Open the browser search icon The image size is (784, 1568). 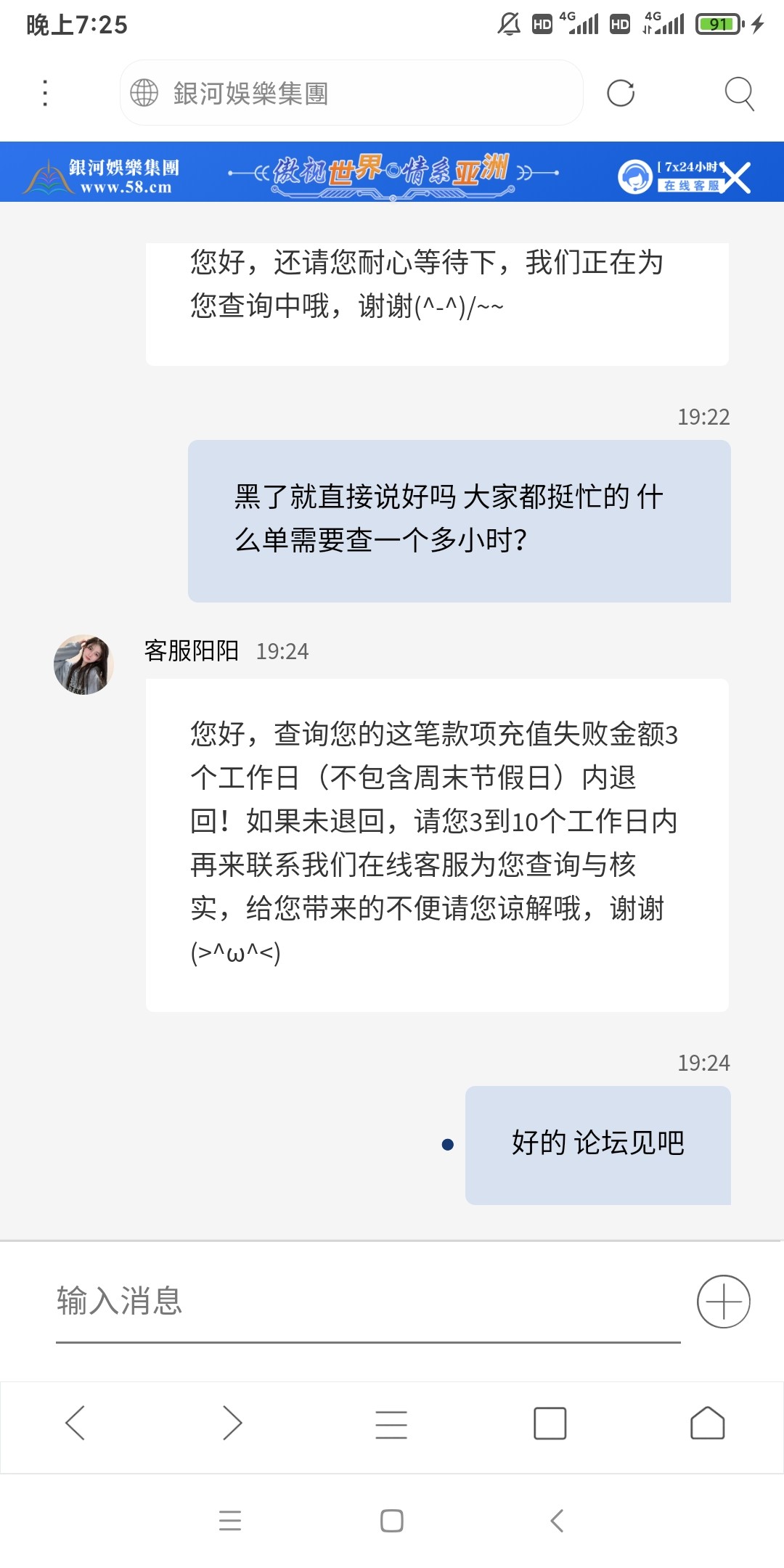[x=739, y=93]
